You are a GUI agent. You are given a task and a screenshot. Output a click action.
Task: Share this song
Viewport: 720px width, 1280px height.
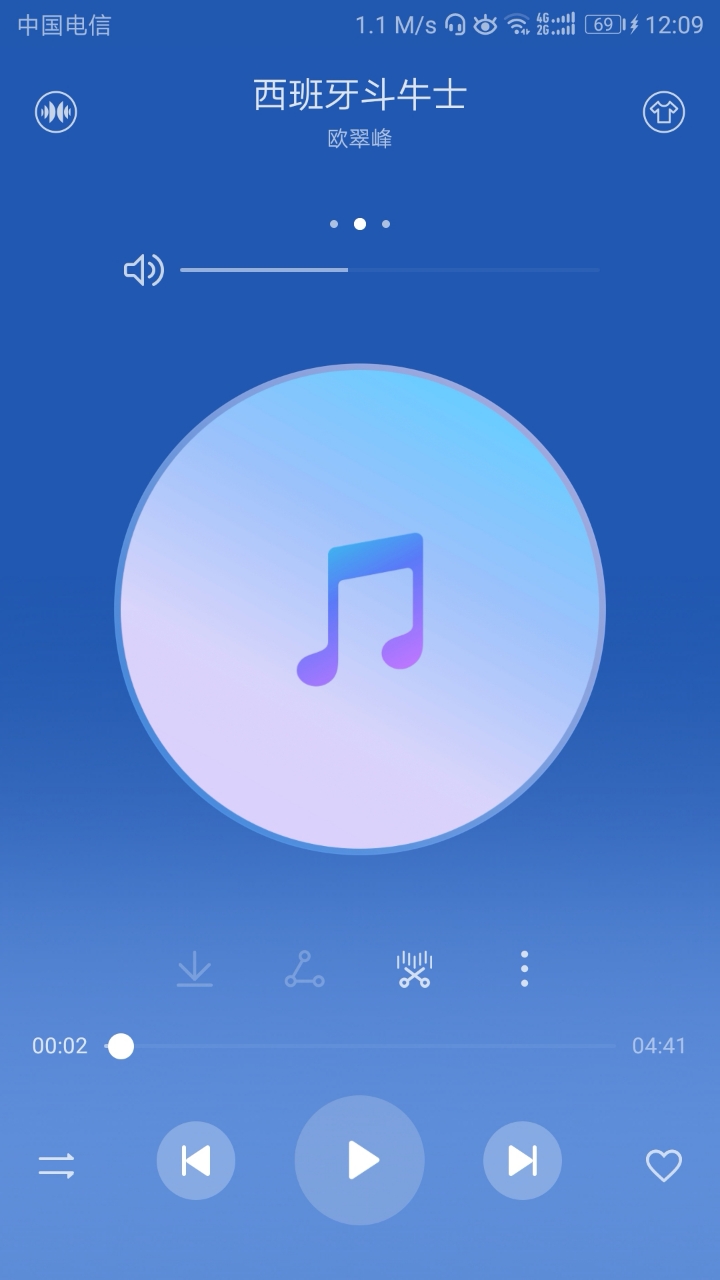pyautogui.click(x=304, y=969)
